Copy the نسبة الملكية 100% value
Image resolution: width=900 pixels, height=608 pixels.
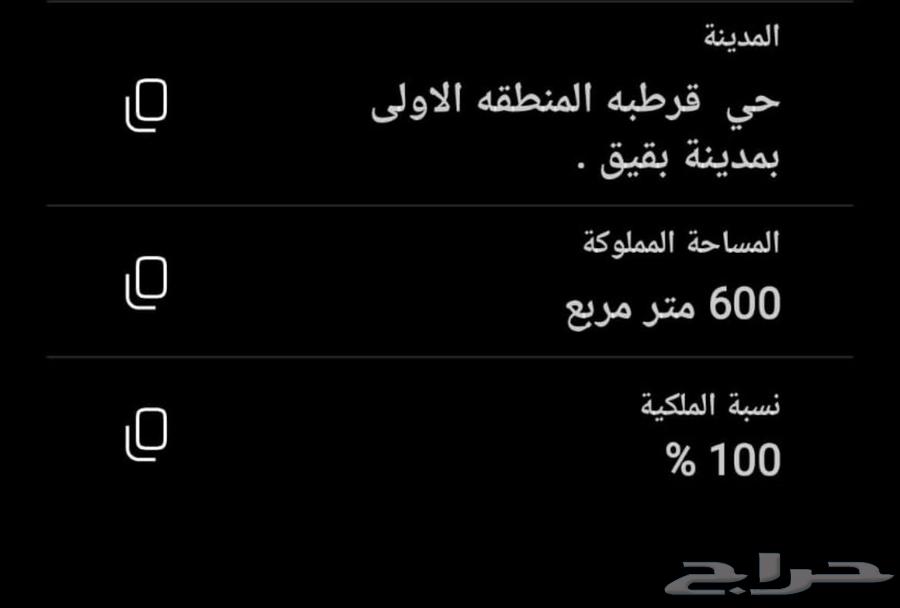click(146, 434)
